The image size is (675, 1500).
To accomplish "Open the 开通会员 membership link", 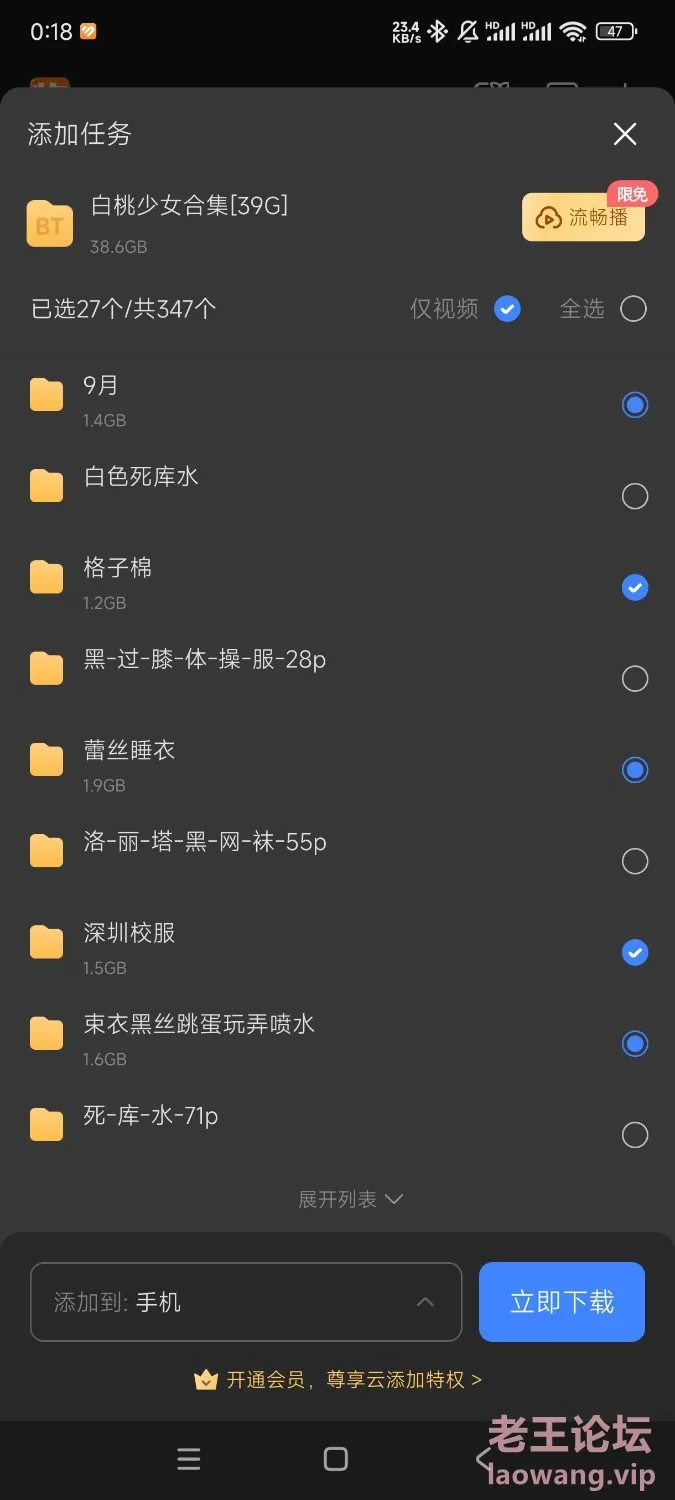I will [x=338, y=1380].
